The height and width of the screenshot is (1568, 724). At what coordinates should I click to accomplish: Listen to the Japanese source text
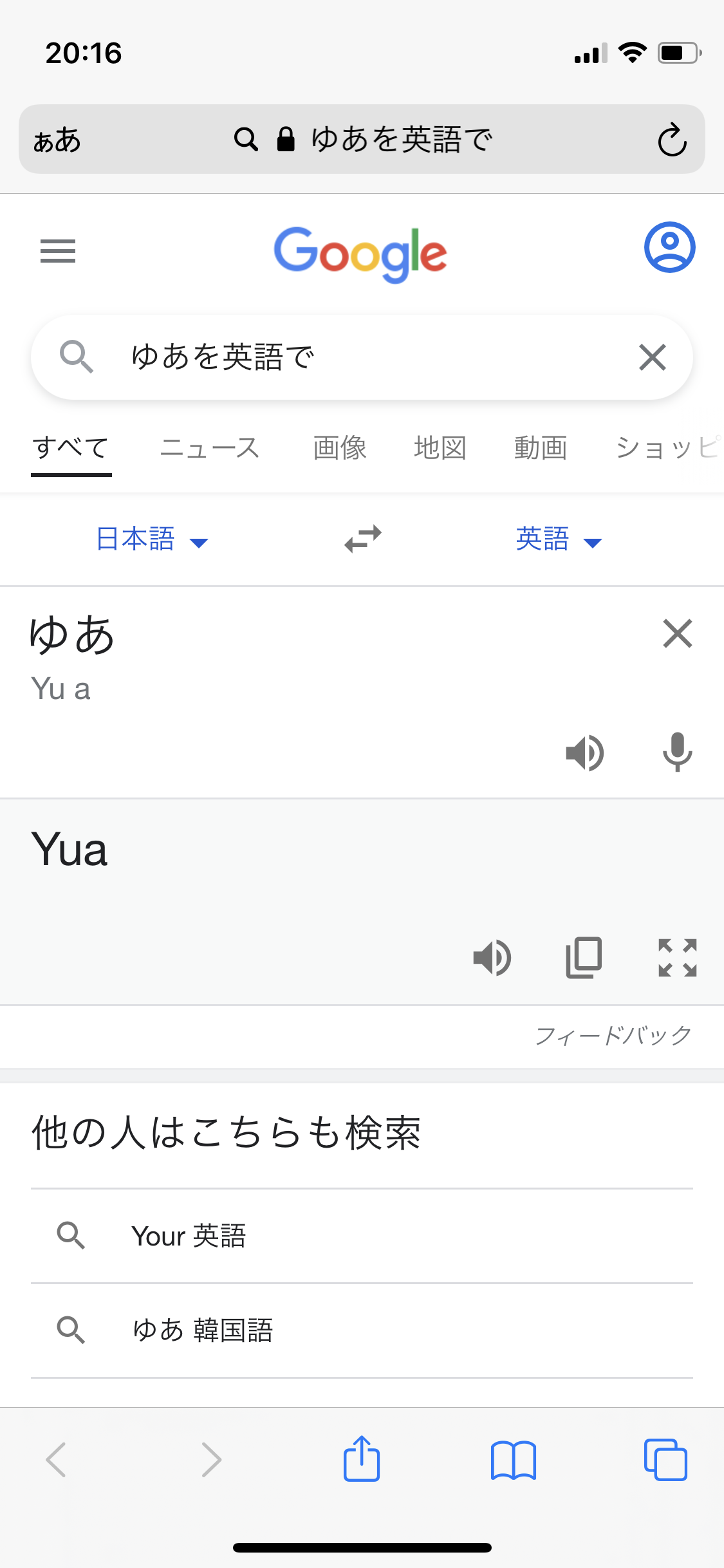pyautogui.click(x=584, y=752)
